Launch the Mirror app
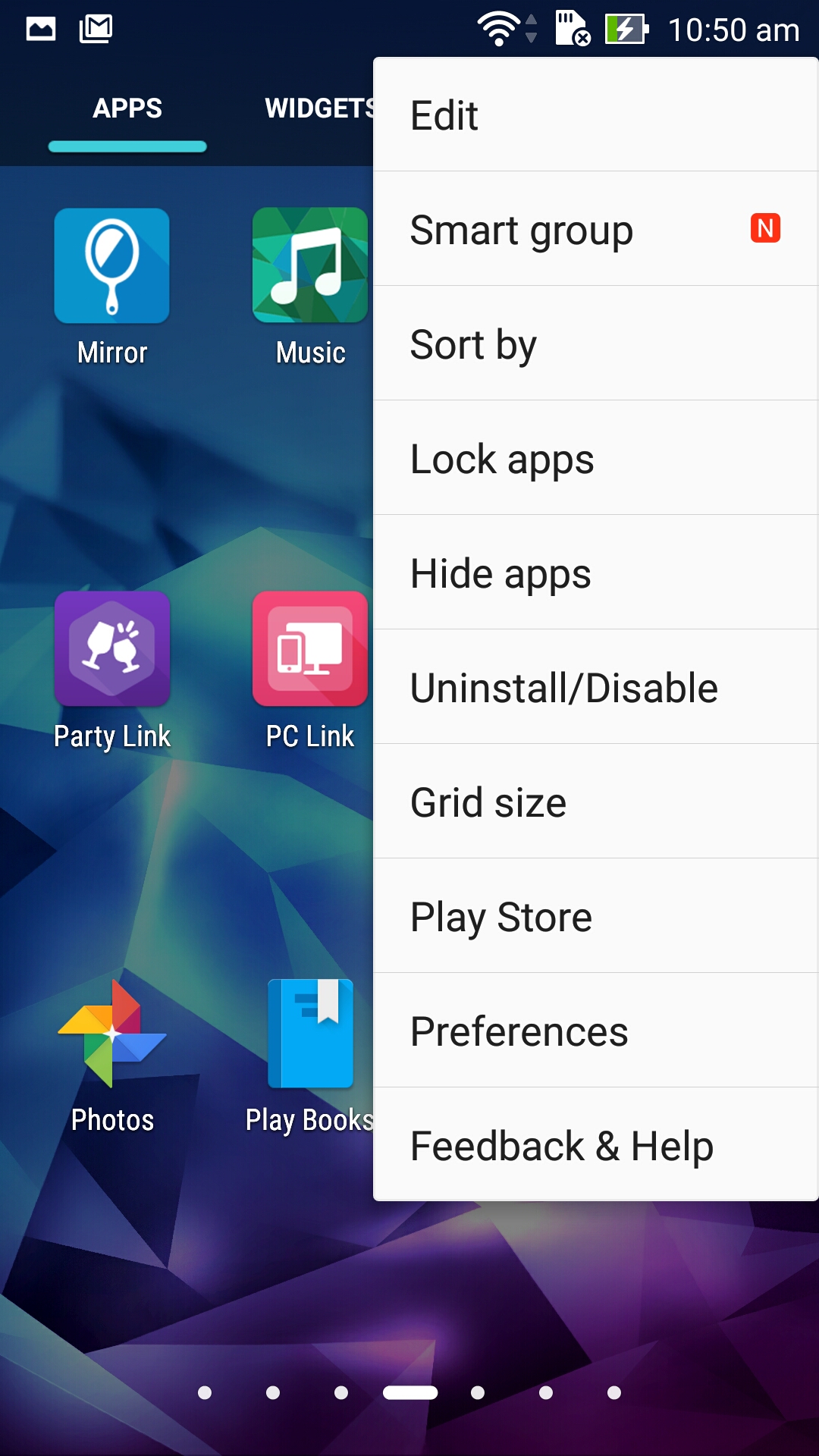Viewport: 819px width, 1456px height. pos(112,288)
